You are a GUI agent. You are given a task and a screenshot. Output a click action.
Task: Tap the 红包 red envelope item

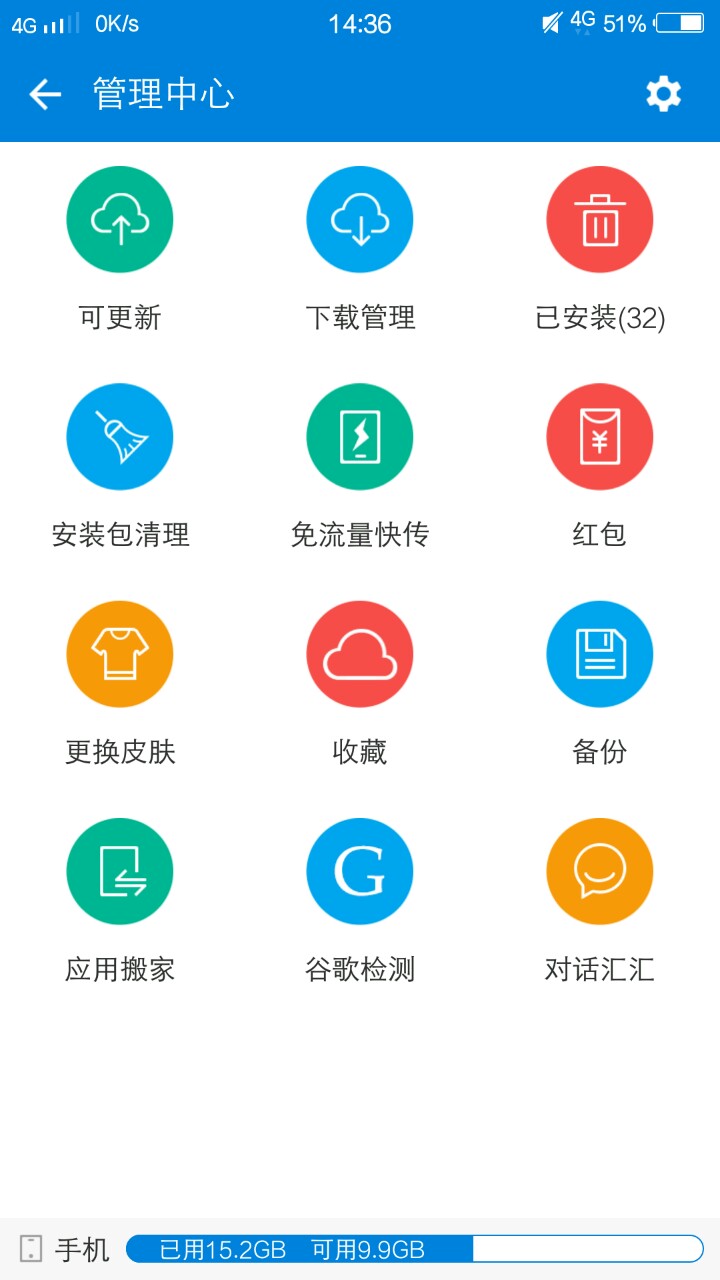pyautogui.click(x=600, y=437)
